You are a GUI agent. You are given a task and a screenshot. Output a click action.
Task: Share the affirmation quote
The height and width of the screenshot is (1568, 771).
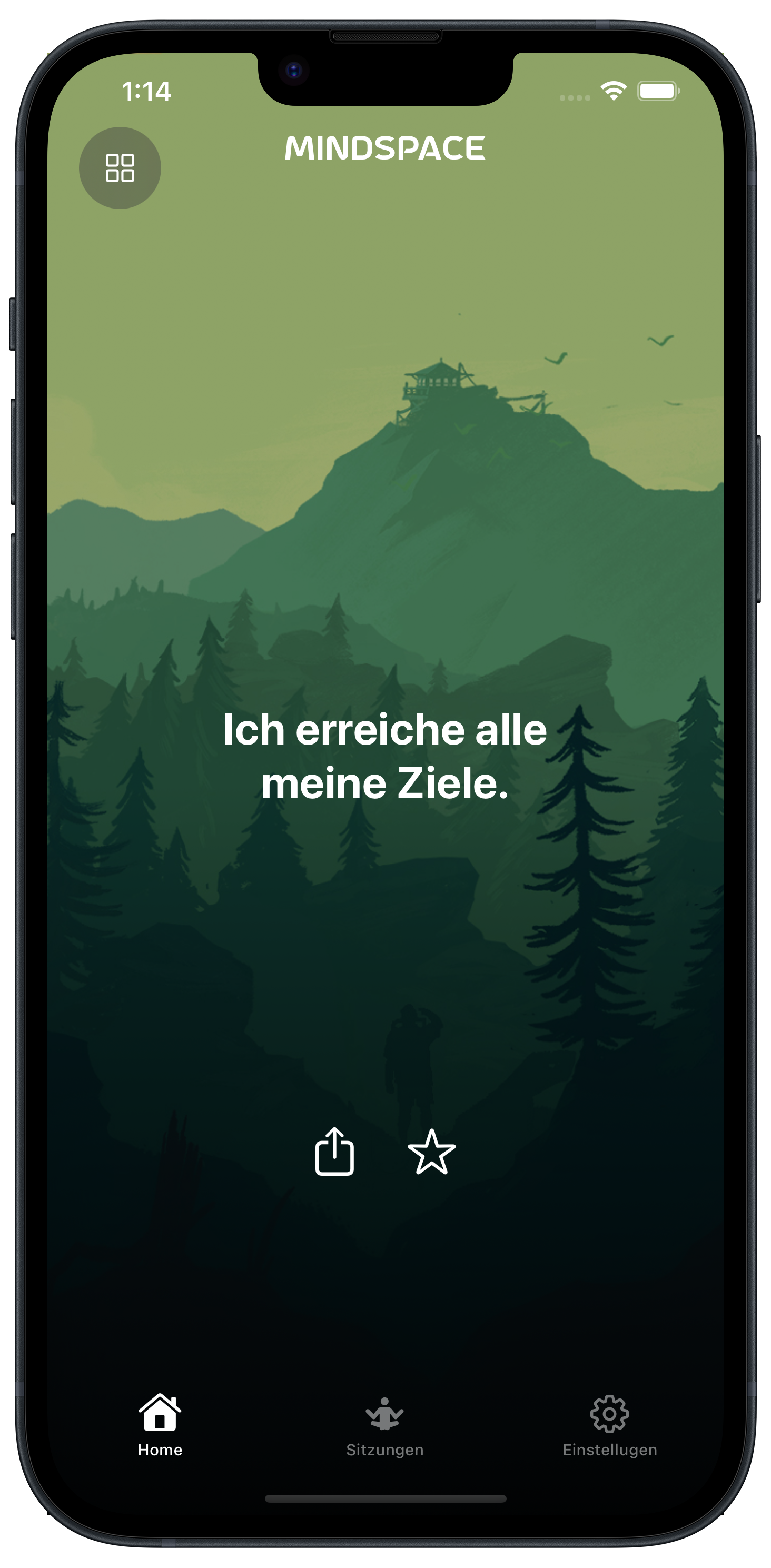[x=334, y=1152]
